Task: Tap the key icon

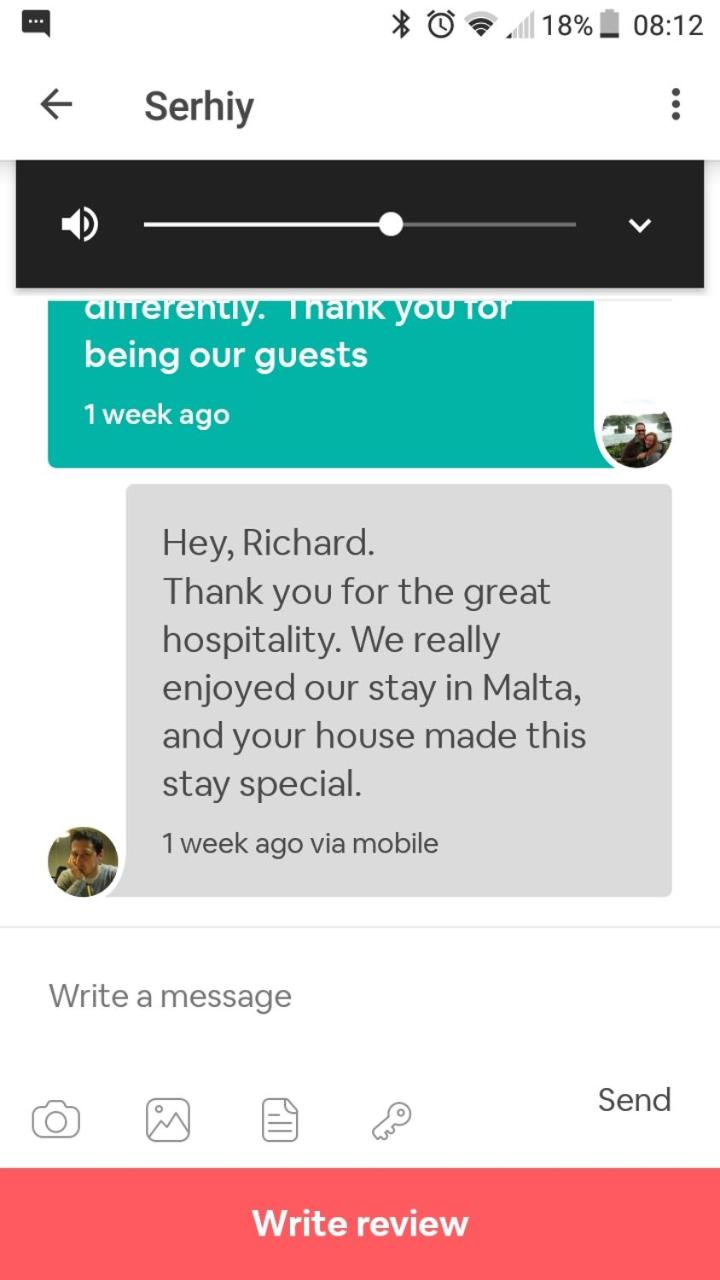Action: [391, 1120]
